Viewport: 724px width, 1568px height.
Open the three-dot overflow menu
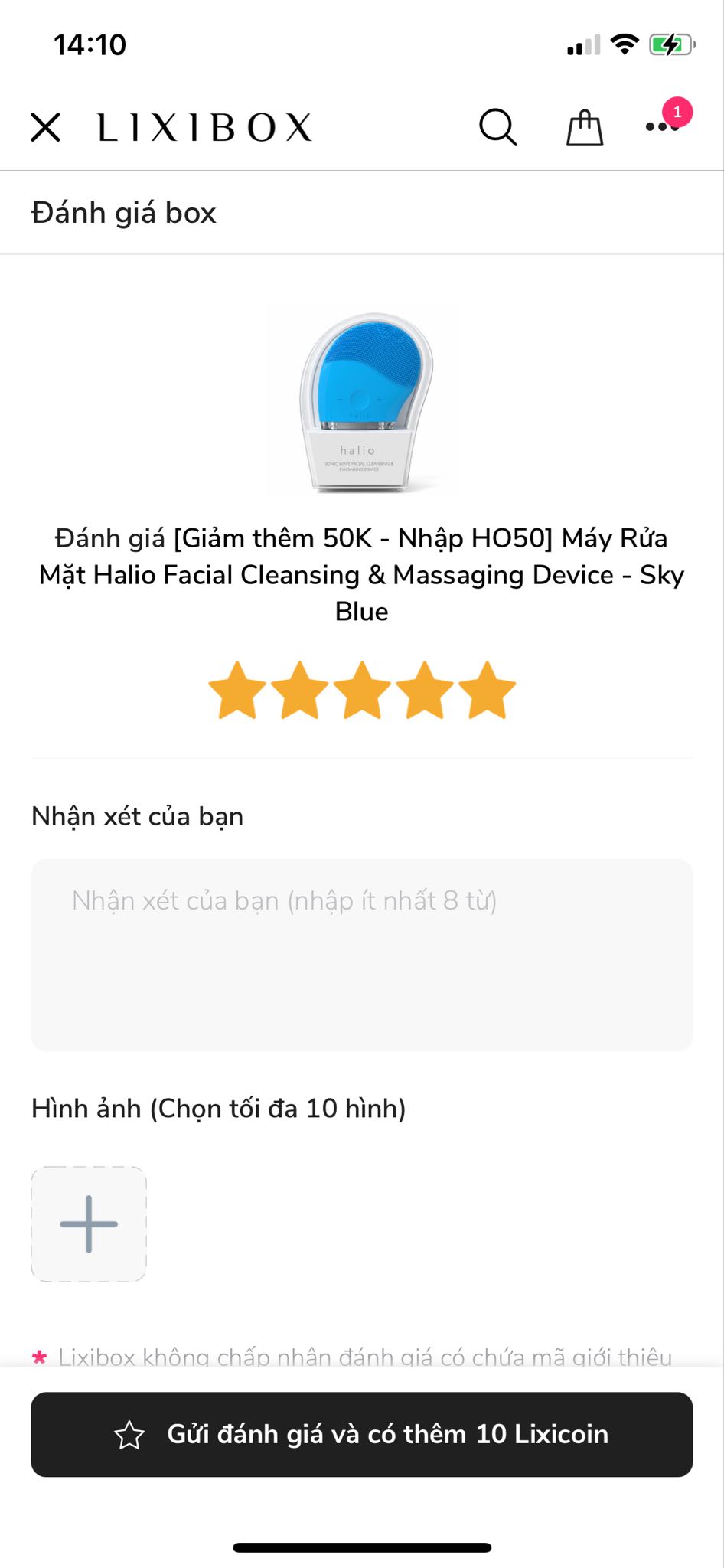click(x=661, y=127)
